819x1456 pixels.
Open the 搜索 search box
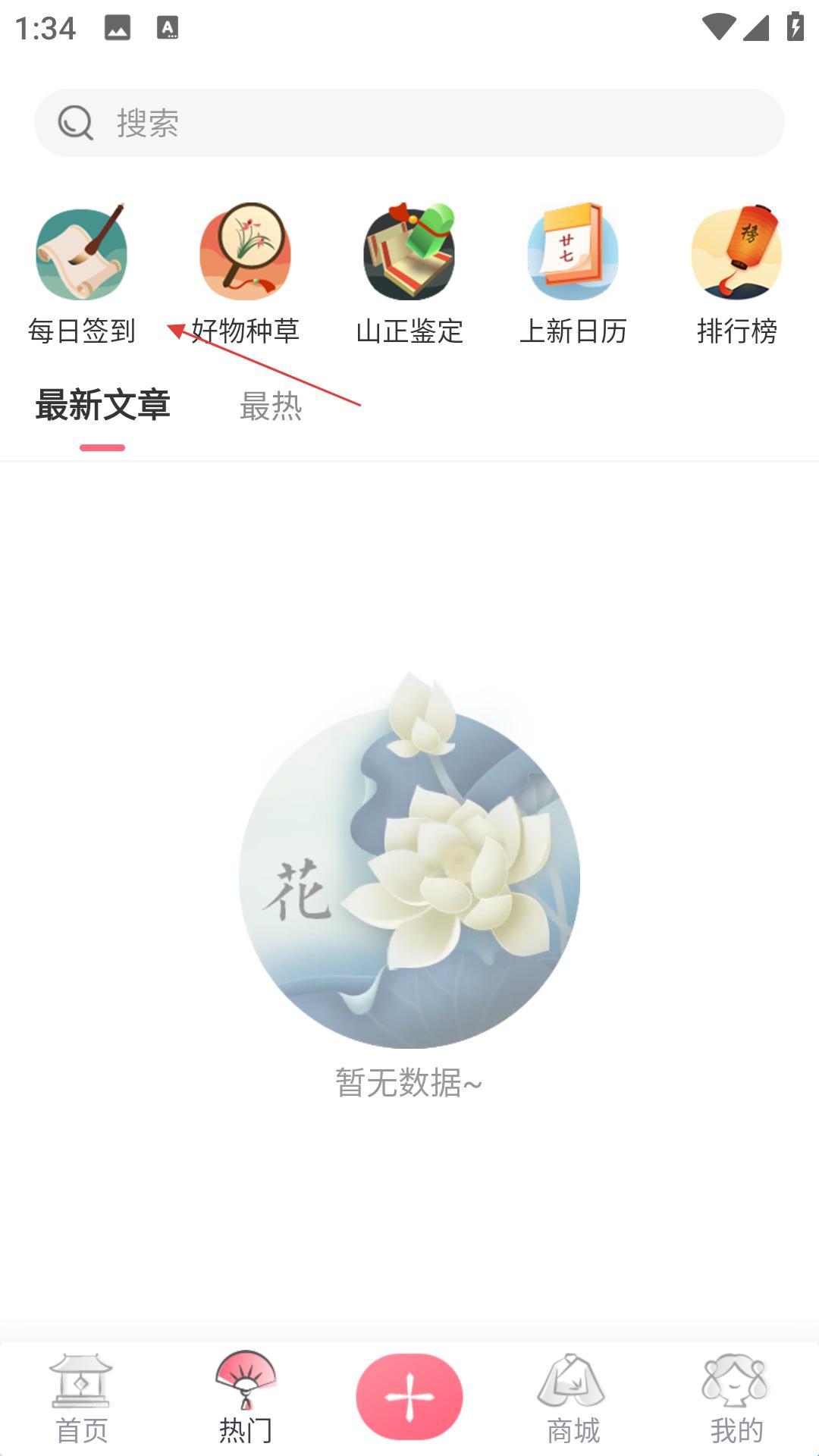coord(409,123)
